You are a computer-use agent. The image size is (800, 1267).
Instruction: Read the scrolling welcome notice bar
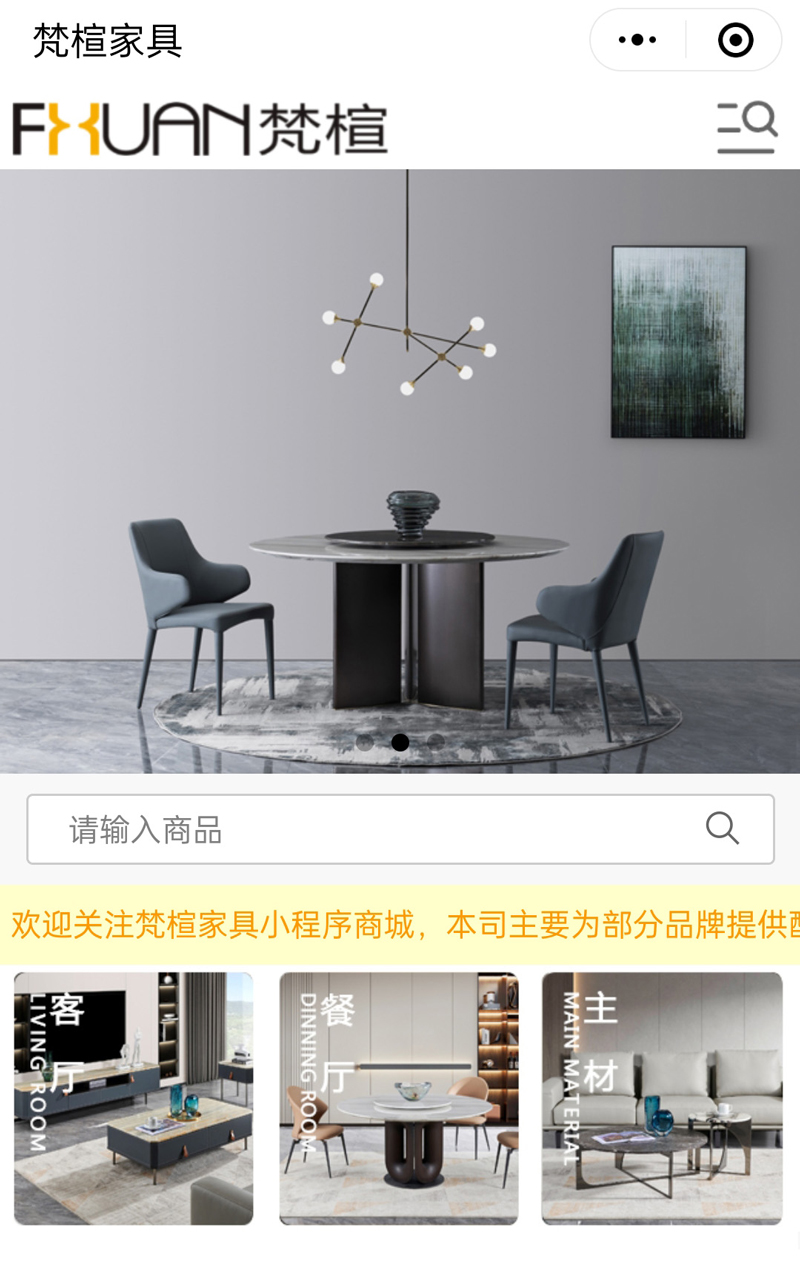400,925
